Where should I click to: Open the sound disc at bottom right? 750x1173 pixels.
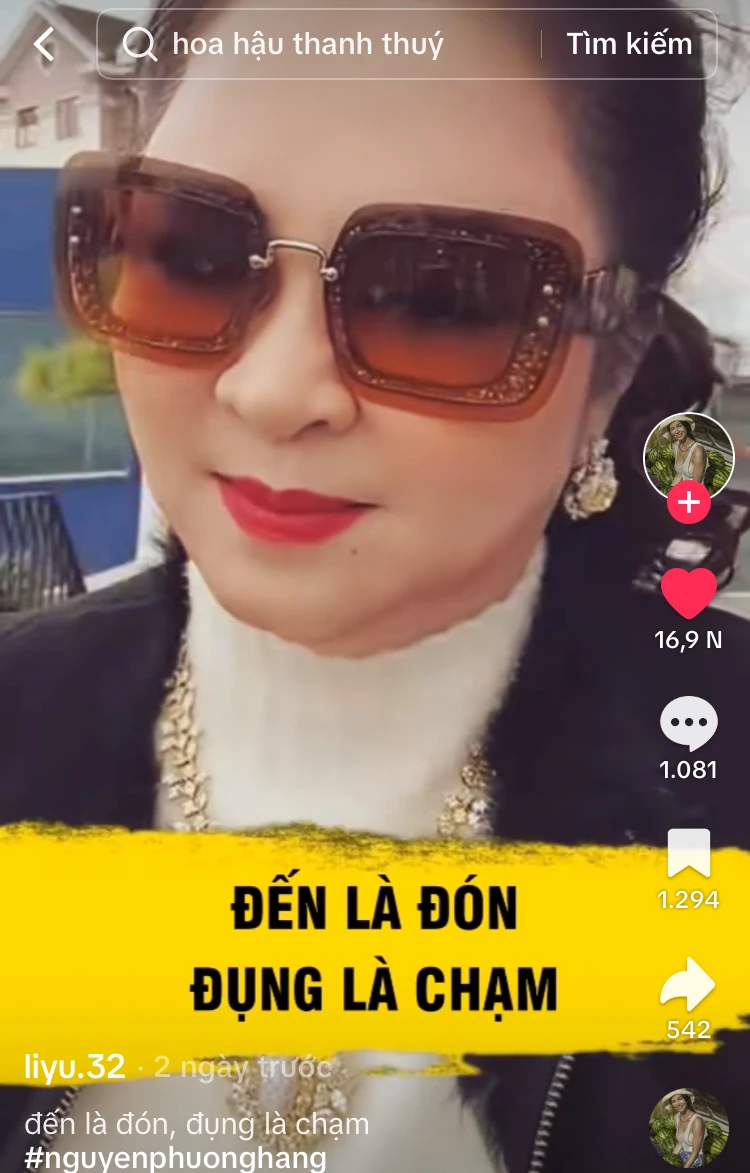(x=689, y=1128)
